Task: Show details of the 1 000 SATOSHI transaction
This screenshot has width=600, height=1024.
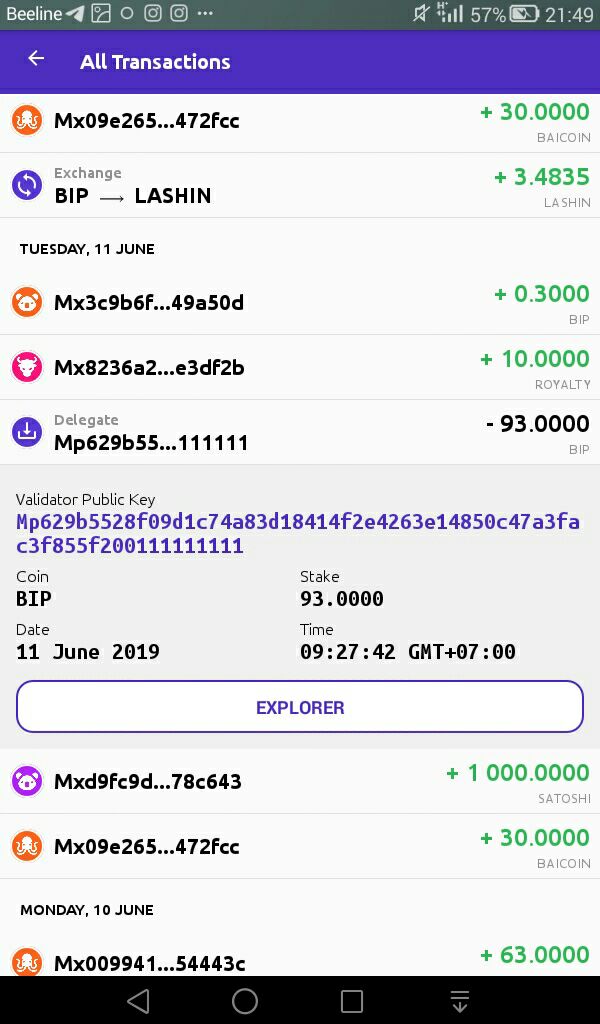Action: (x=300, y=781)
